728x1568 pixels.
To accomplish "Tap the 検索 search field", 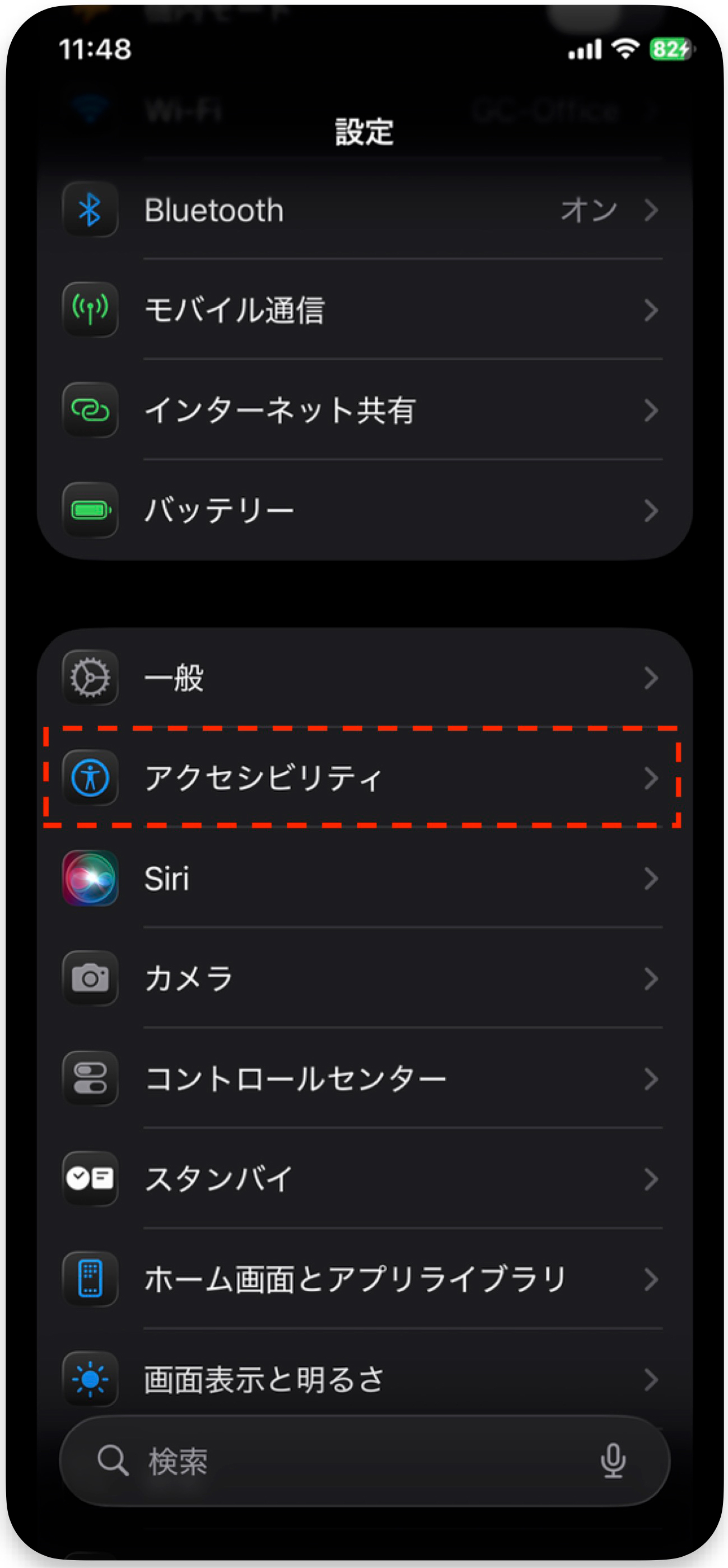I will coord(341,1461).
